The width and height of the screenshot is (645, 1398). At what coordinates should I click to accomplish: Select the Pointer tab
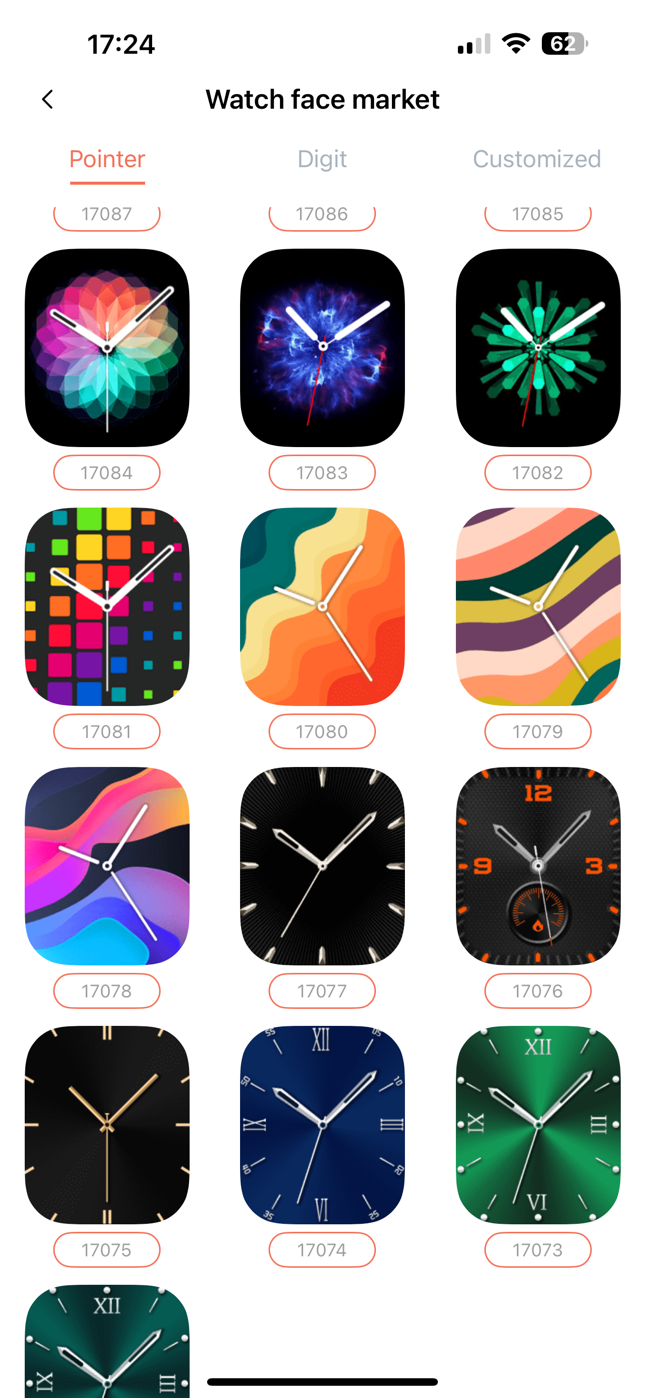107,159
